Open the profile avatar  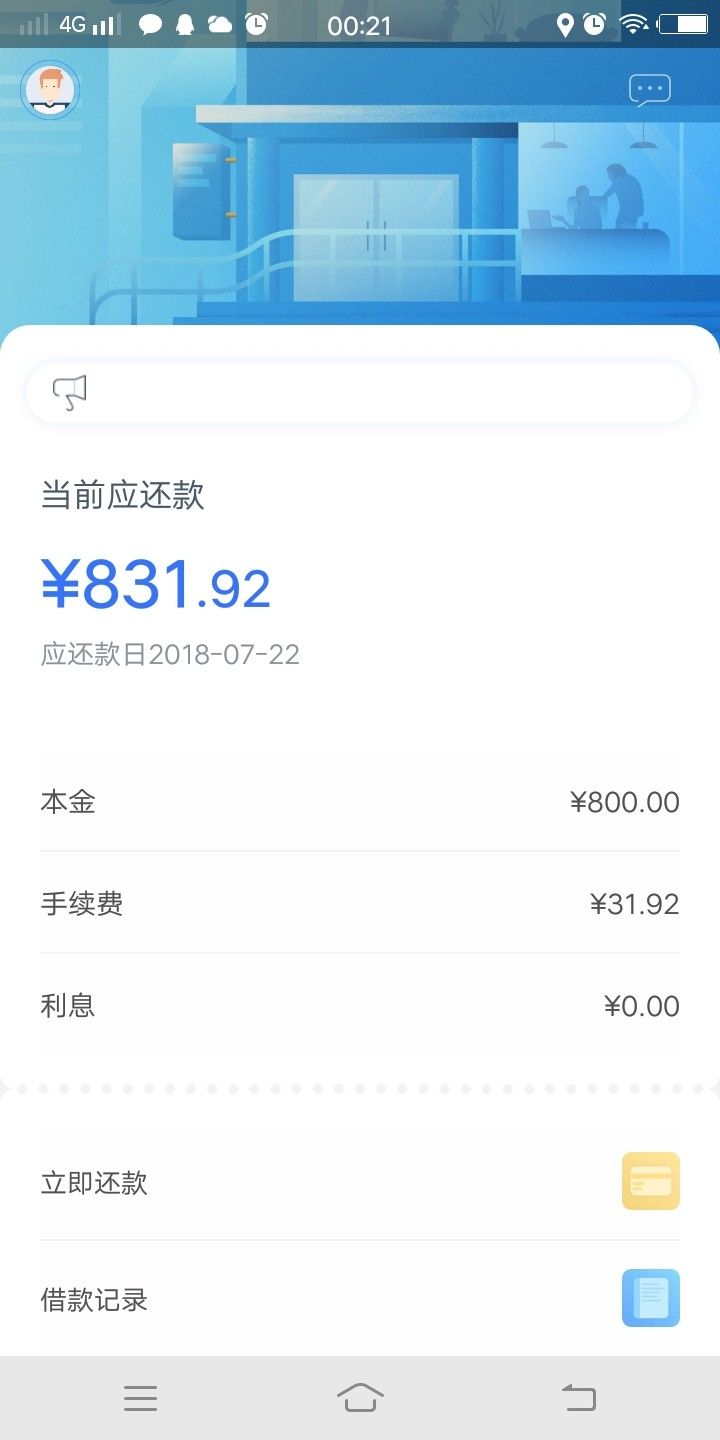click(50, 90)
